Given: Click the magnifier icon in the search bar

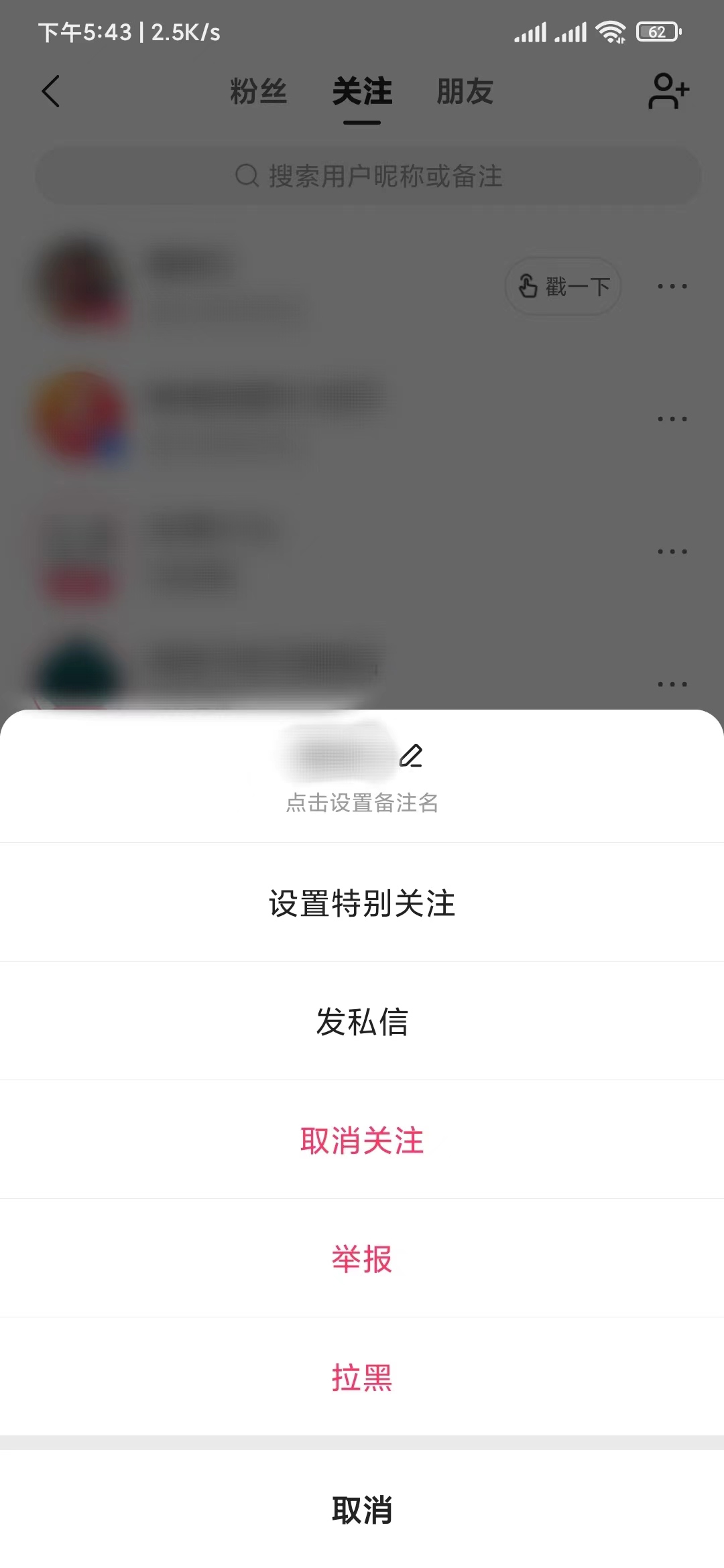Looking at the screenshot, I should point(246,176).
